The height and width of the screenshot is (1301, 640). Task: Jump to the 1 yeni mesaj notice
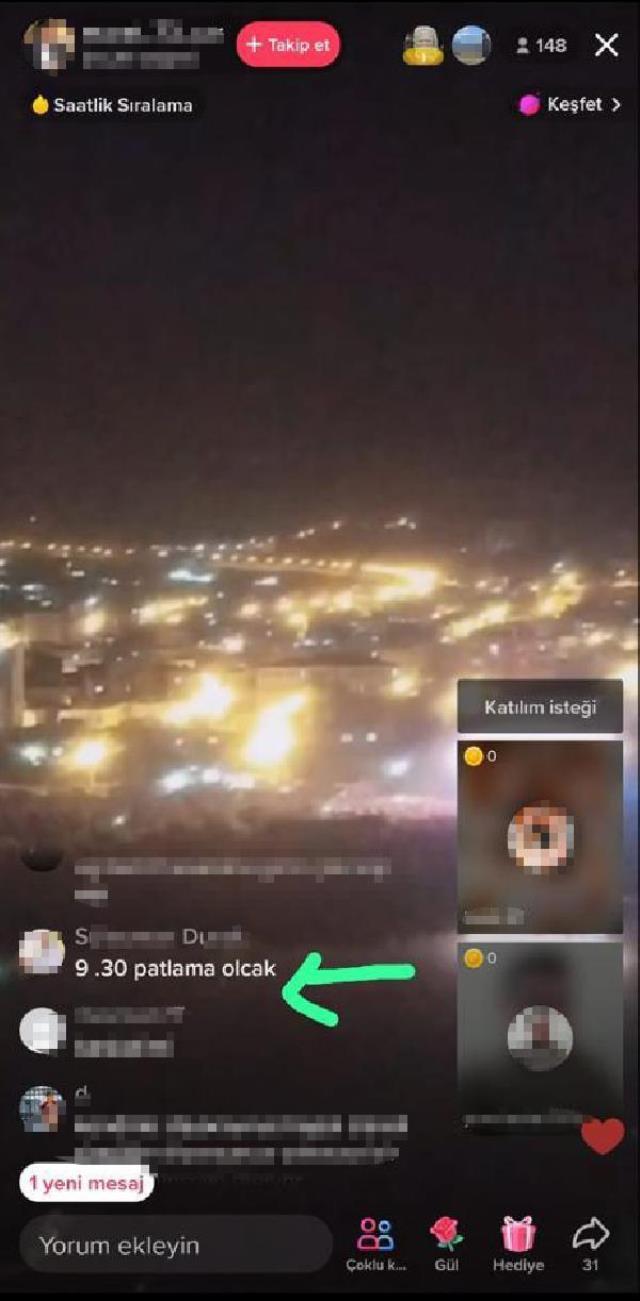pos(87,1184)
